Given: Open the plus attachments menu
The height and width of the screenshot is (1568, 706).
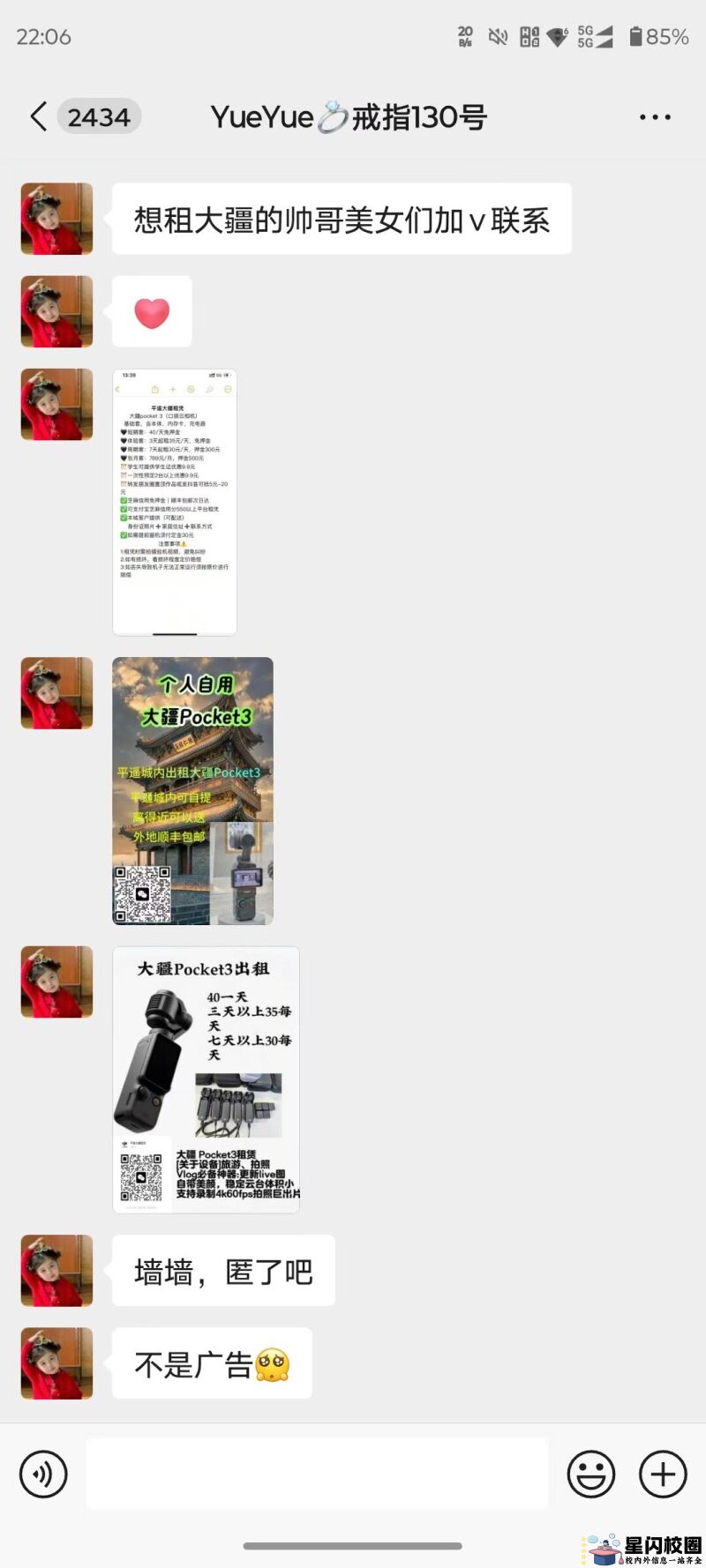Looking at the screenshot, I should (663, 1474).
